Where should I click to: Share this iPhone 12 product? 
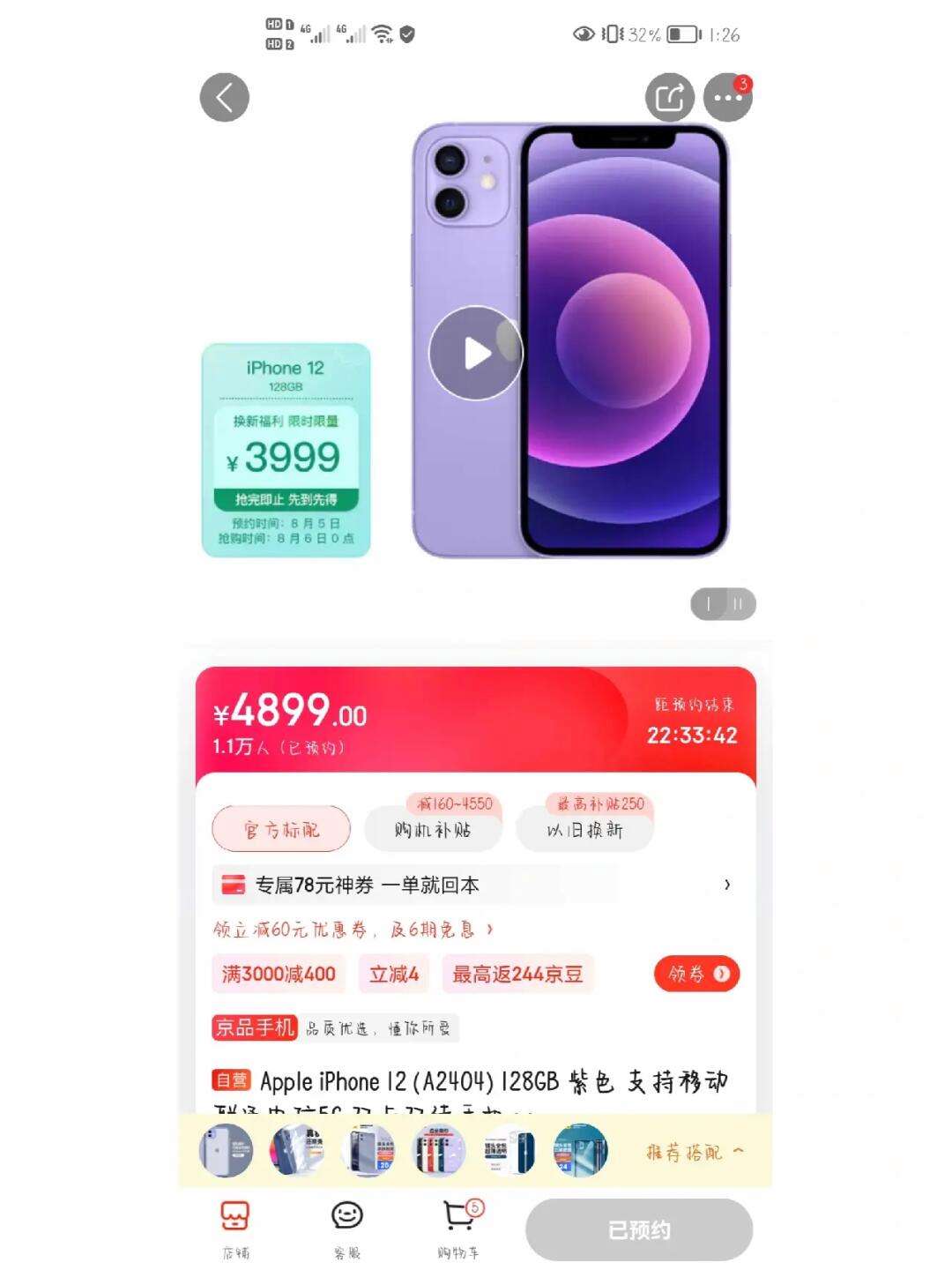coord(669,97)
